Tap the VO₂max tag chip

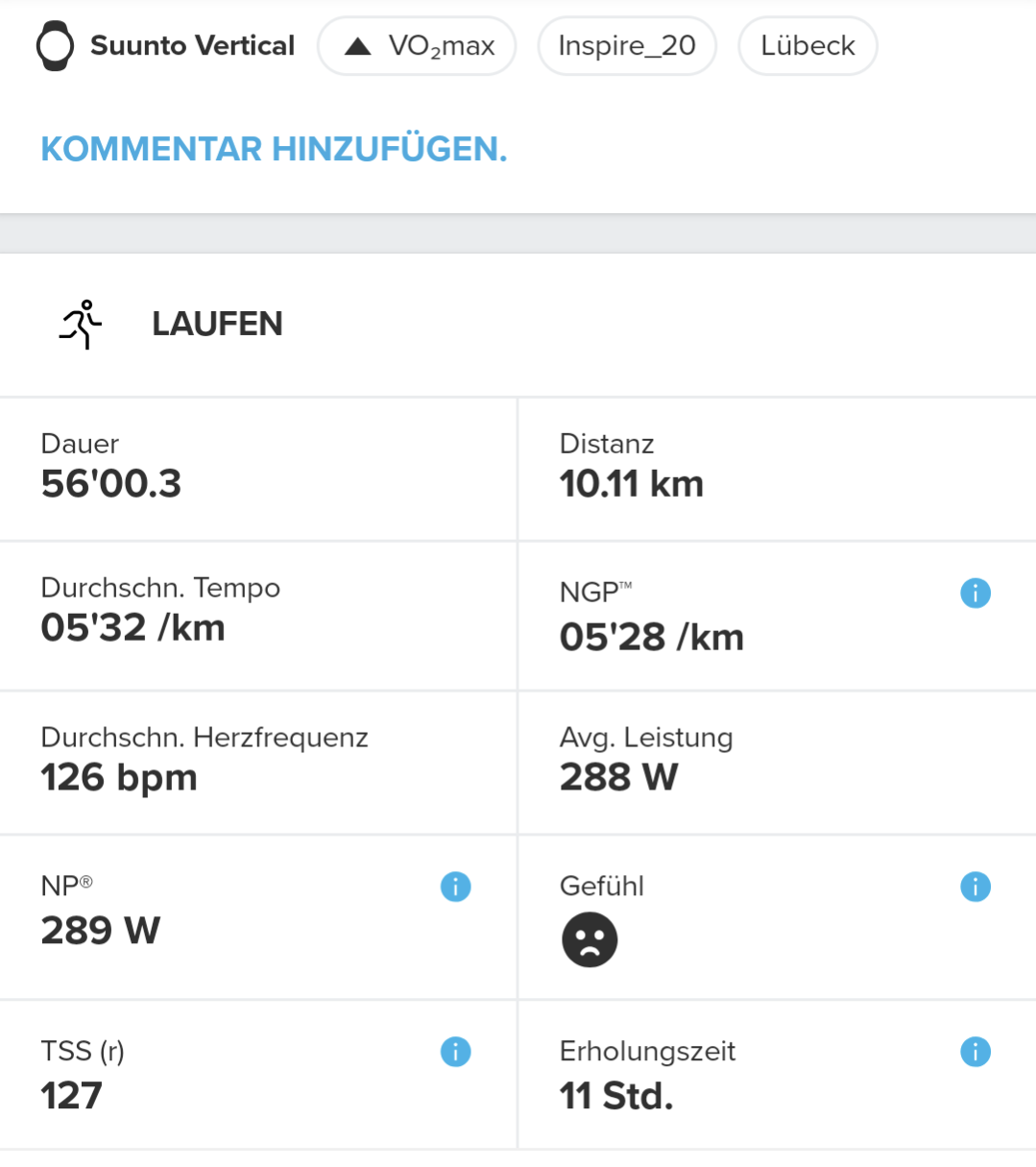(417, 46)
